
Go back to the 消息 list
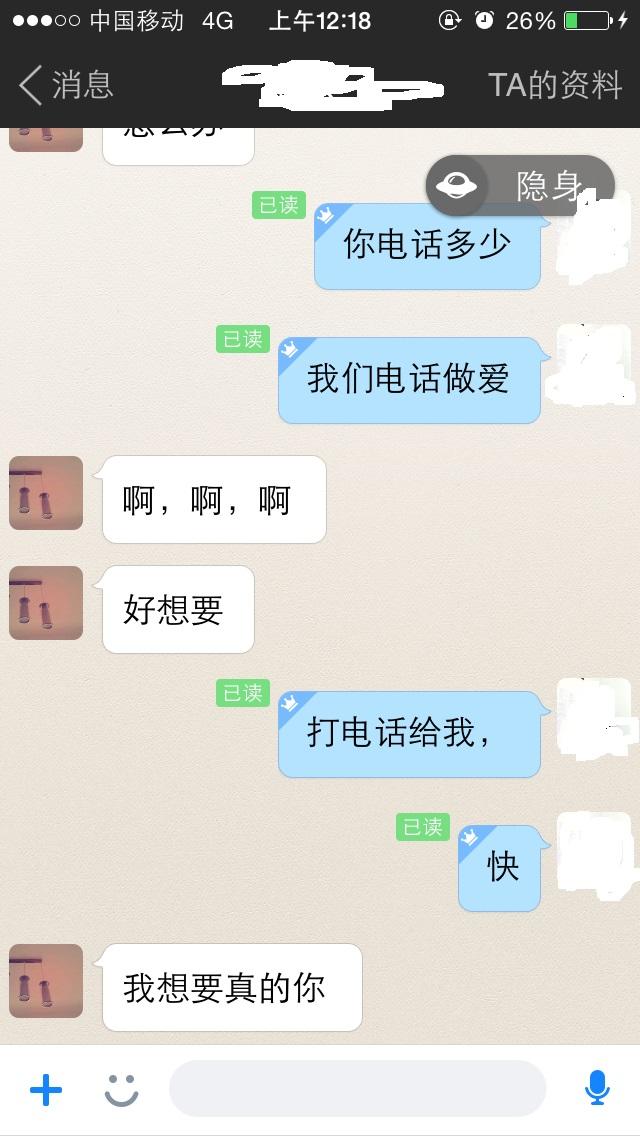point(66,86)
